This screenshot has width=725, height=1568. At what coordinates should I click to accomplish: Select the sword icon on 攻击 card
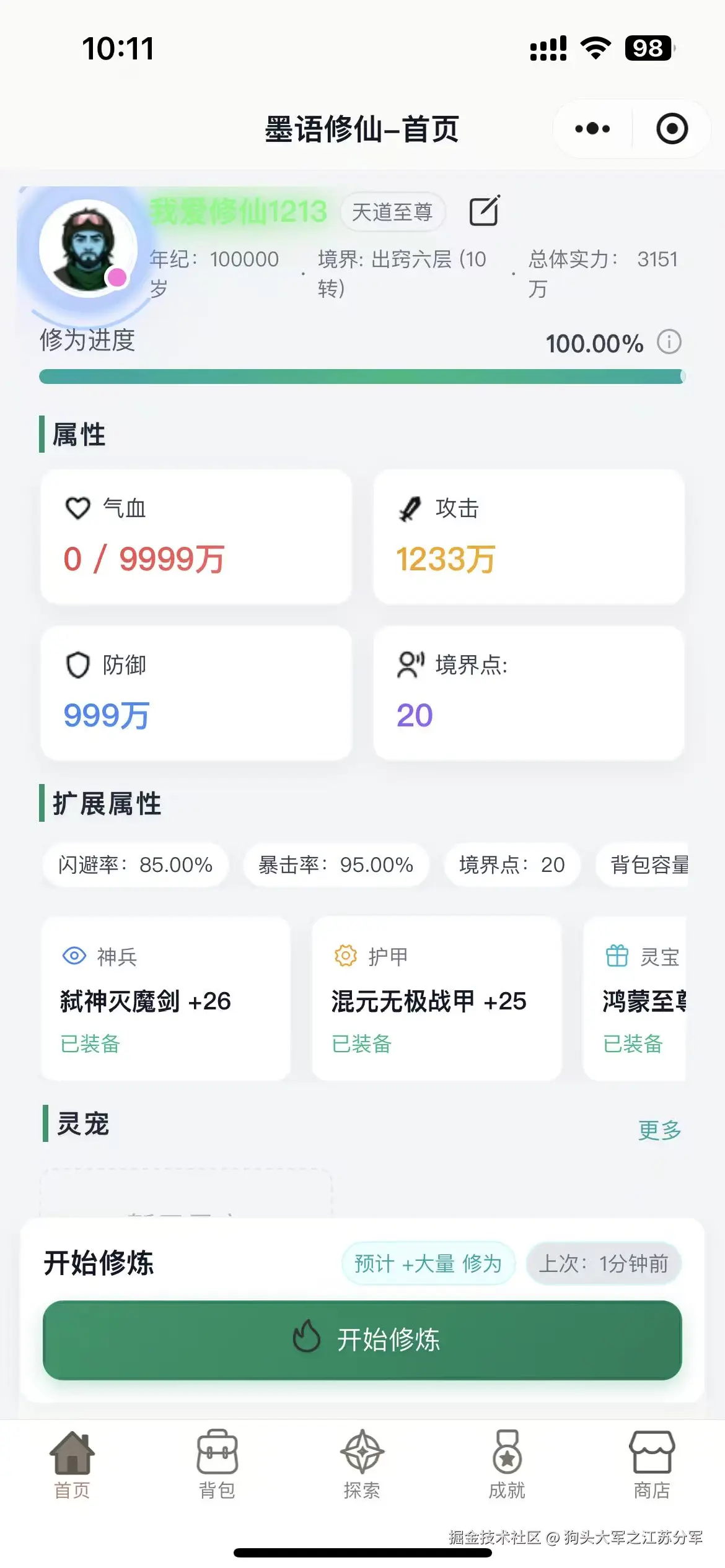click(411, 508)
